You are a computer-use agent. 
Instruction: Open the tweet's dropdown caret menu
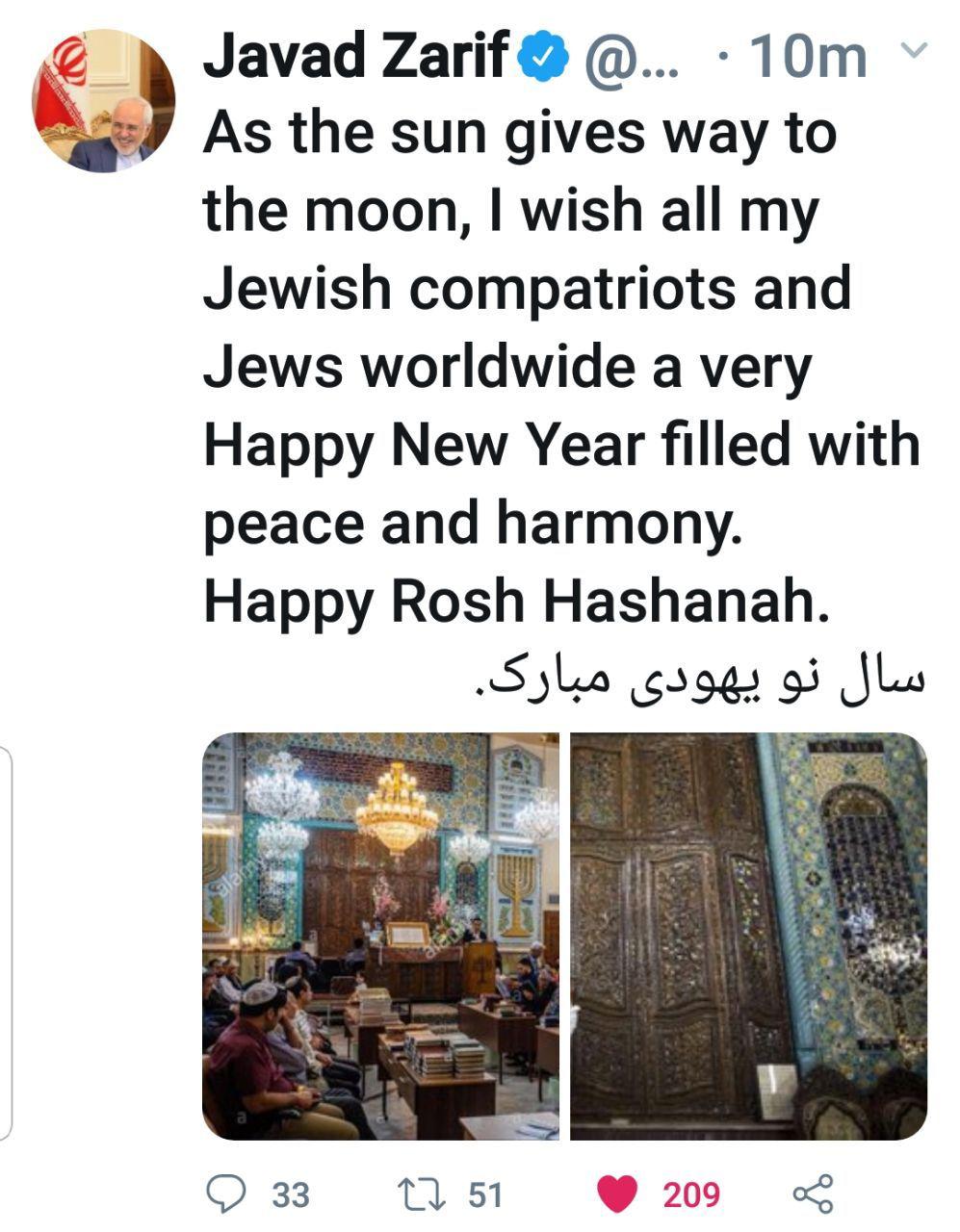coord(919,51)
